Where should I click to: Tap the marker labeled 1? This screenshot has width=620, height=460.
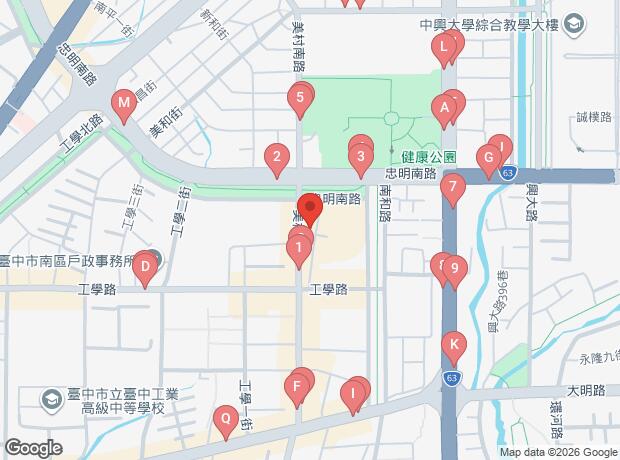click(298, 247)
